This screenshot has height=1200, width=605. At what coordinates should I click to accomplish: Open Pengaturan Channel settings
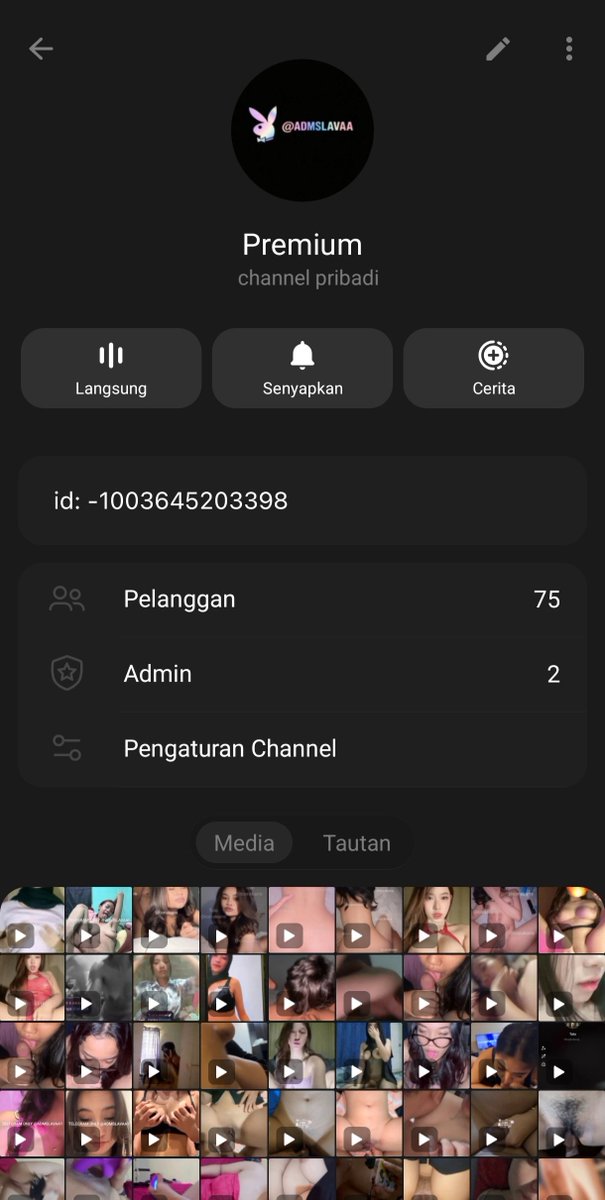[302, 748]
